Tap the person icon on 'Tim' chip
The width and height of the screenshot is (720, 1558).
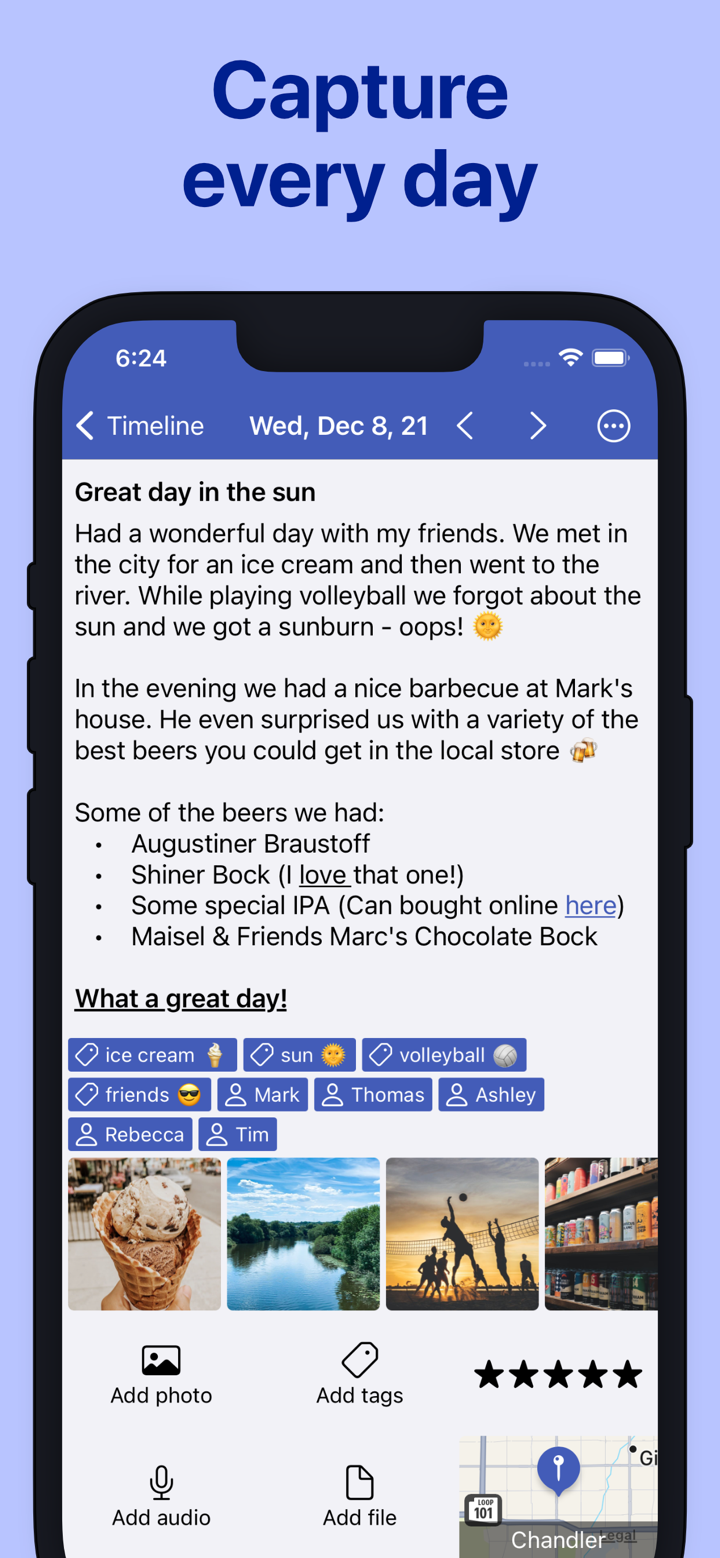217,1134
